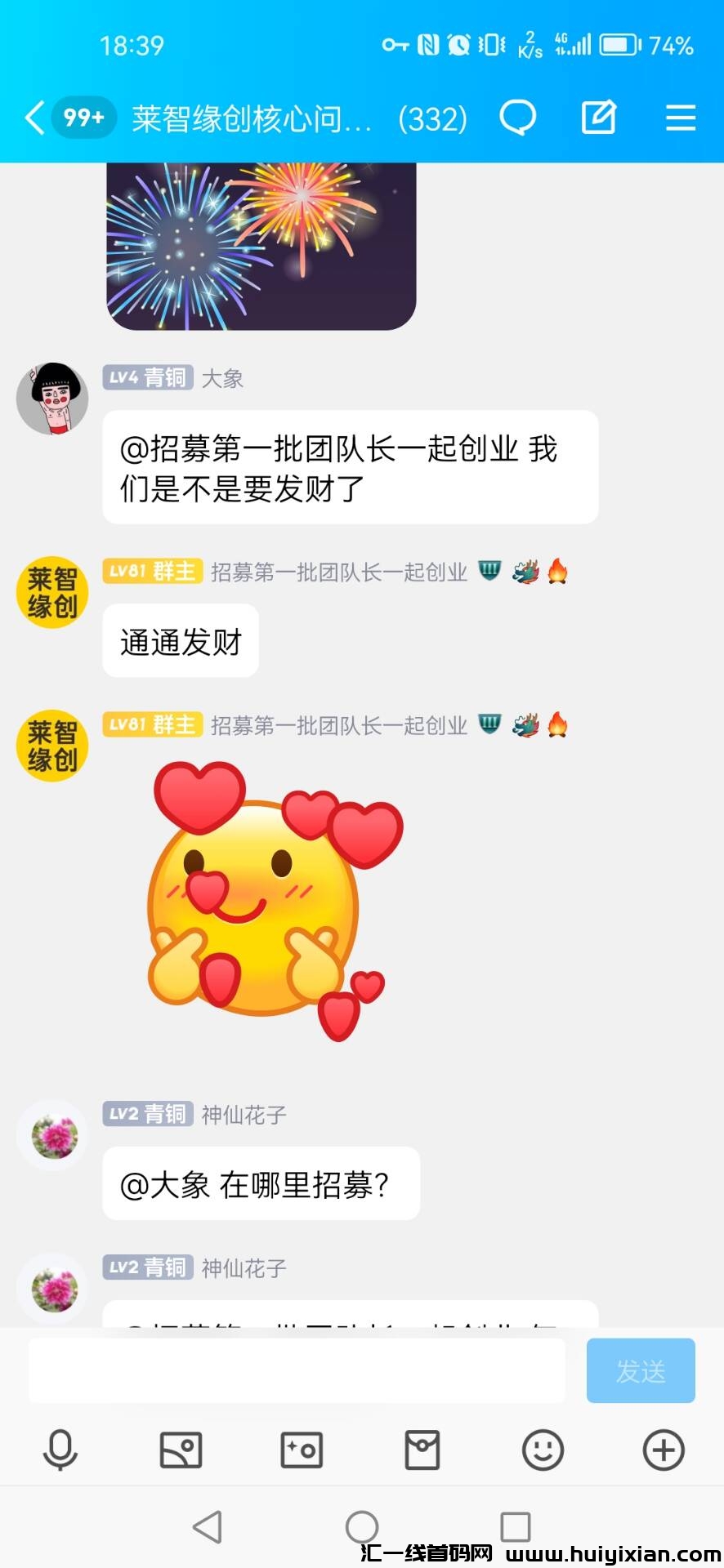
Task: Open the chat bubble icon in header
Action: (x=518, y=118)
